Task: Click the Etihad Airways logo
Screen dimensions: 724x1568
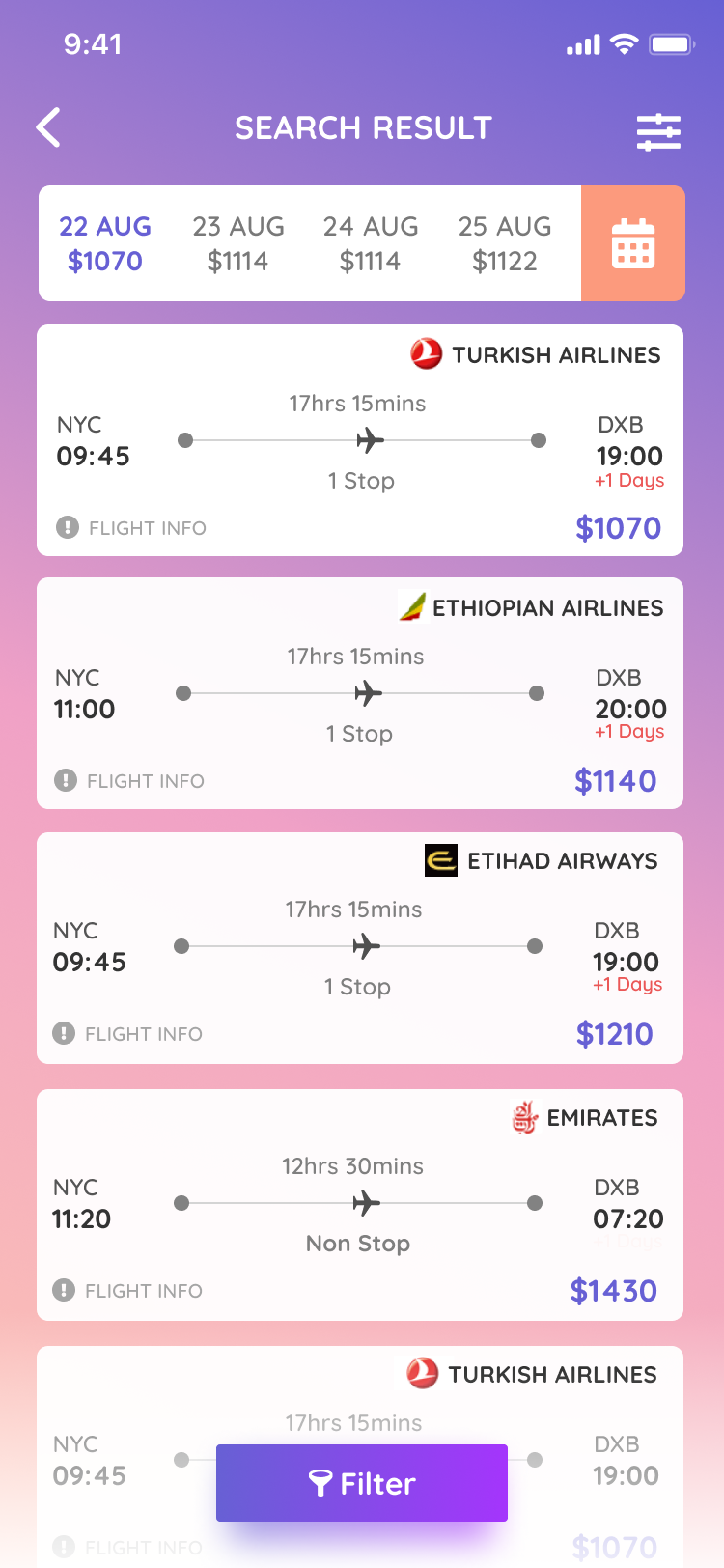Action: click(439, 860)
